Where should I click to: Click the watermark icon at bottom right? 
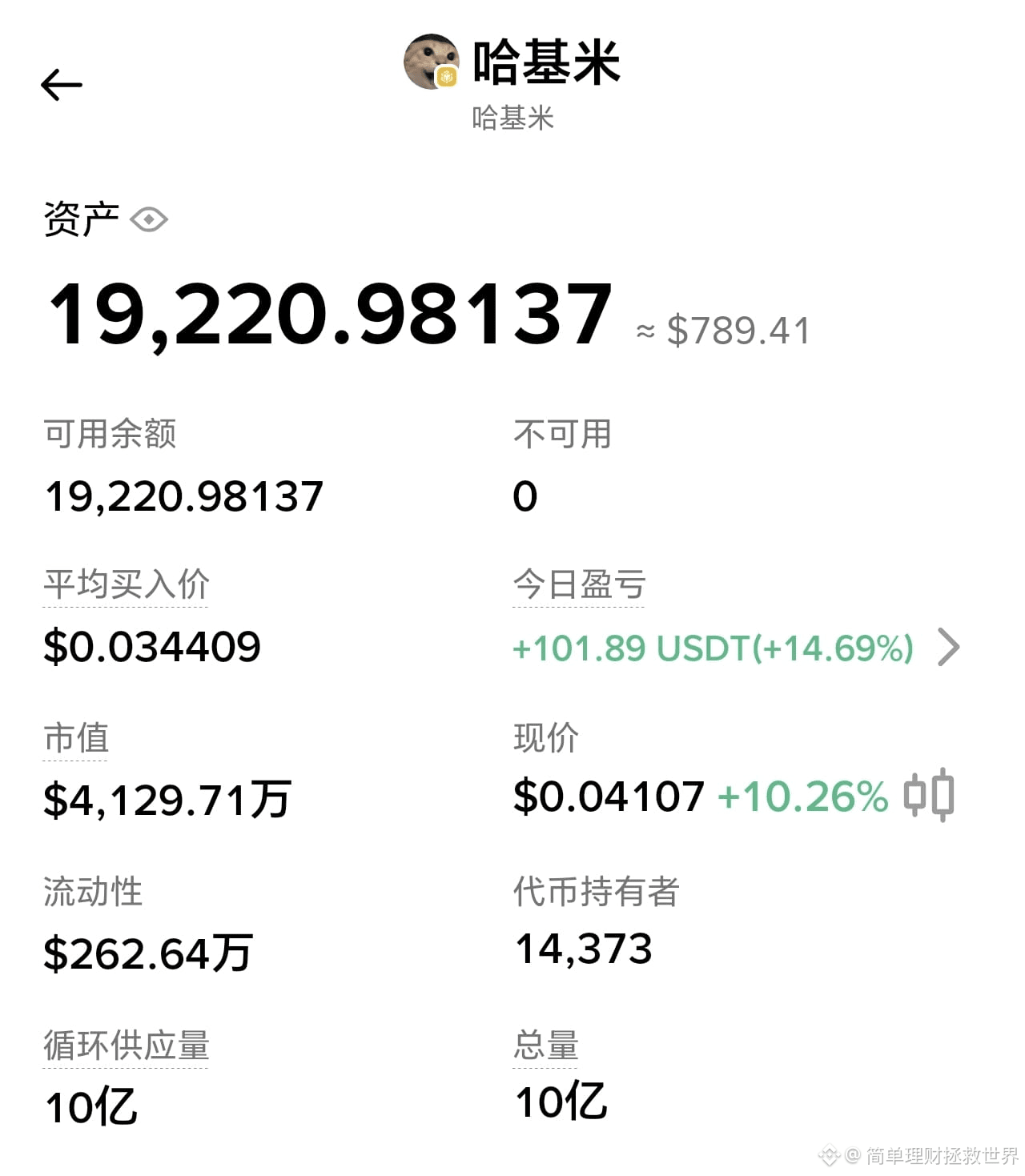pyautogui.click(x=830, y=1155)
